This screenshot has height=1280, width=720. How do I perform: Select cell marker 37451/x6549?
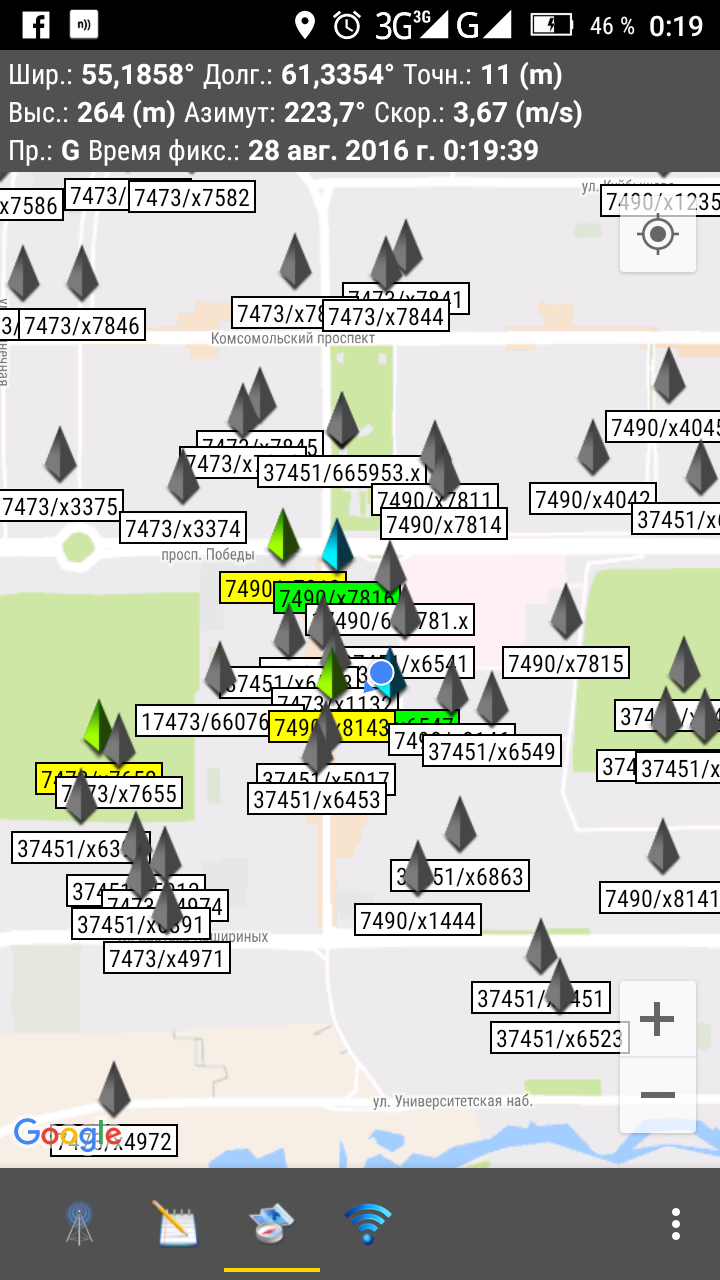(x=492, y=750)
